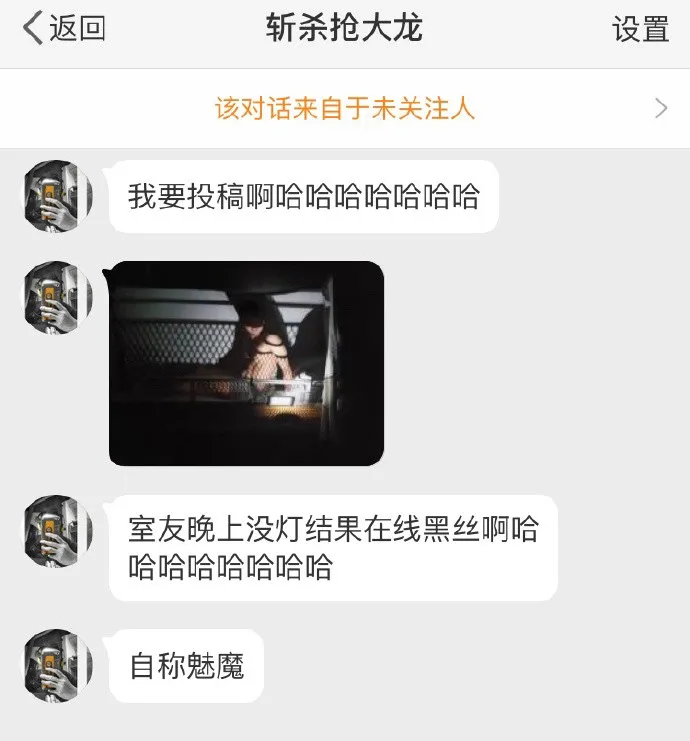Open the 该对话来自于未关注人 banner

point(345,108)
